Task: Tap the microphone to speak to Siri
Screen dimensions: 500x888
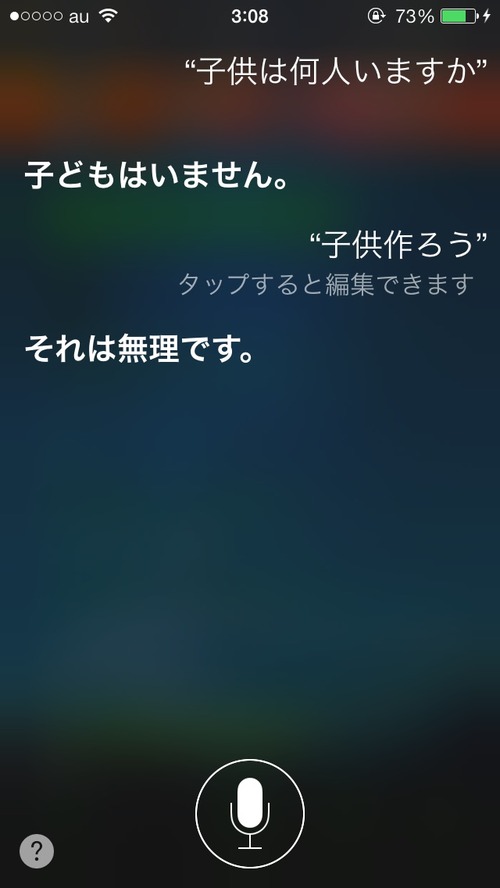Action: tap(250, 814)
